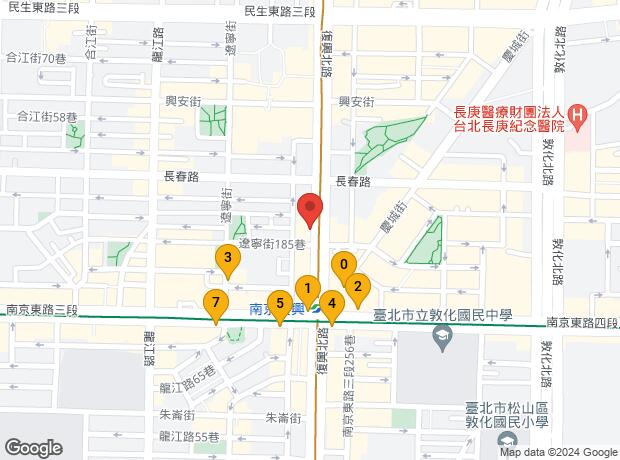Open map marker number 2

[x=358, y=285]
